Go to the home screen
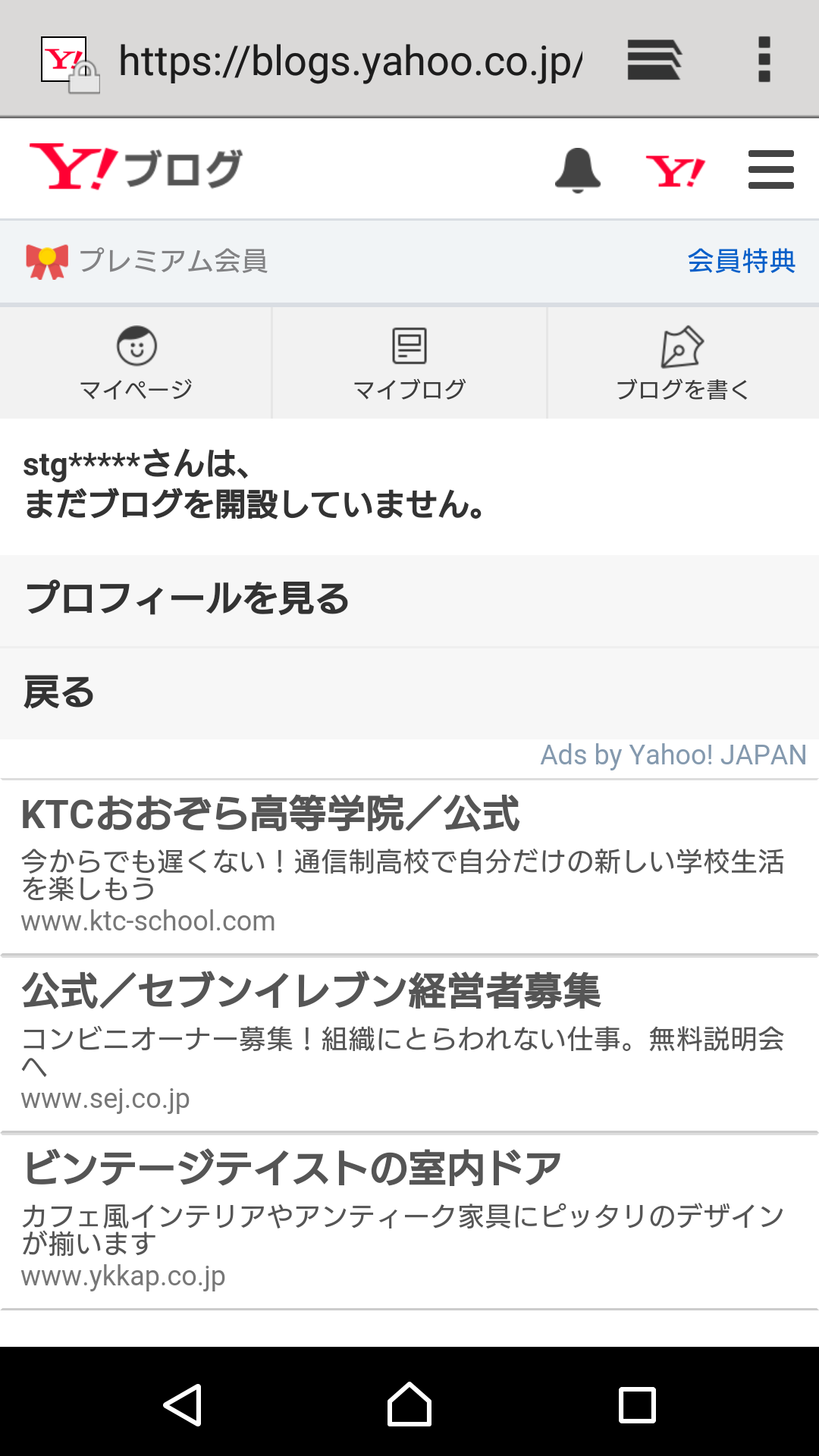Viewport: 819px width, 1456px height. 409,1404
